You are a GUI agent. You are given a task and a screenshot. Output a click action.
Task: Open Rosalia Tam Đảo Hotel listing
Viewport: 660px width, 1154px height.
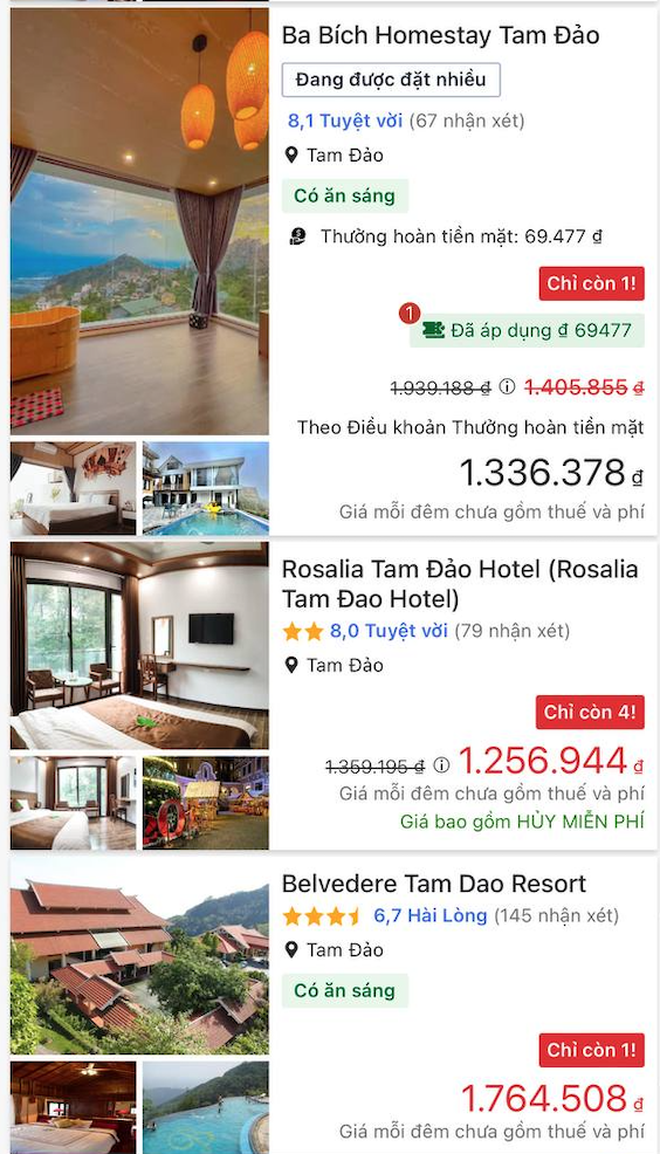tap(460, 584)
